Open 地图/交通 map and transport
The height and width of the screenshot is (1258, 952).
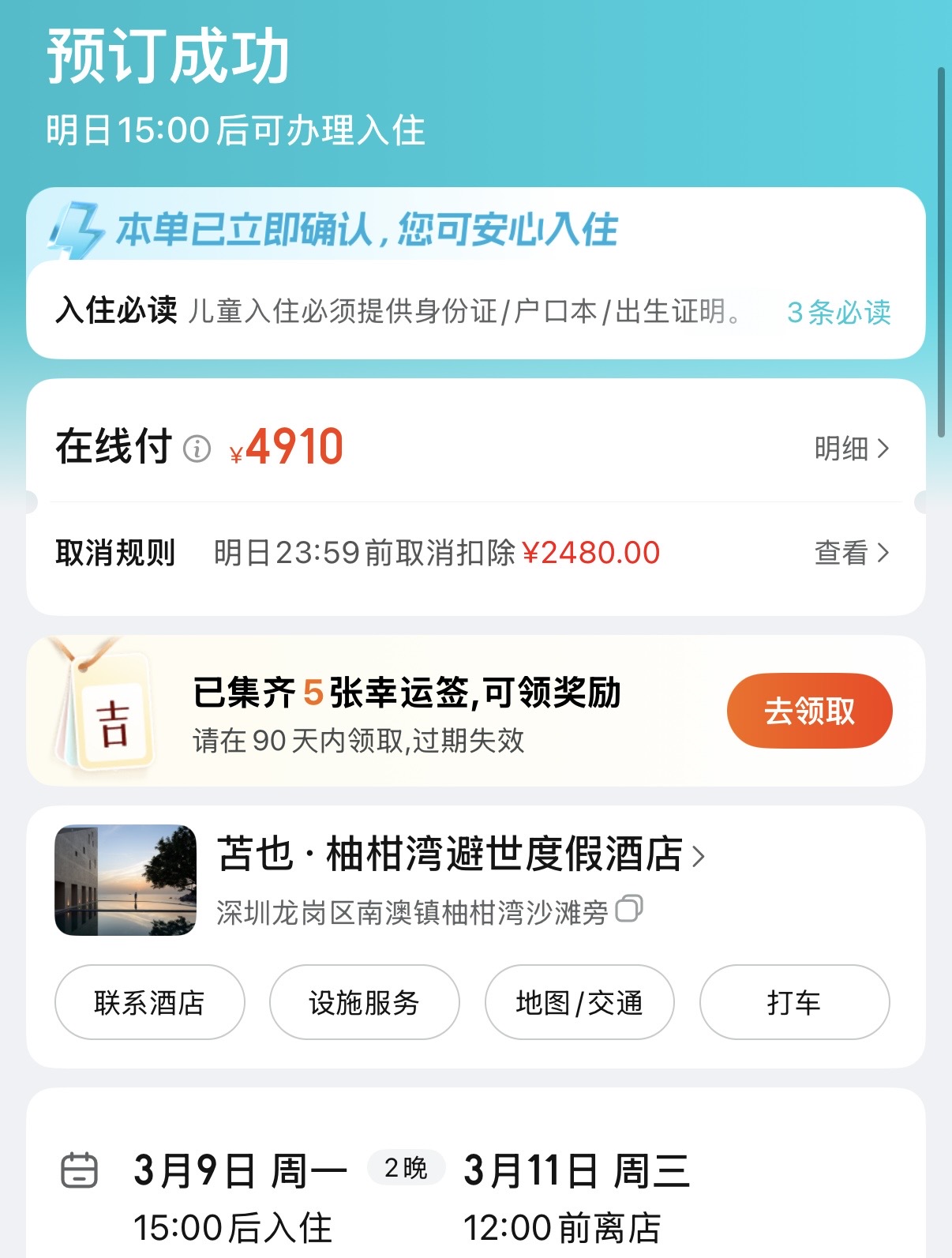tap(579, 1002)
